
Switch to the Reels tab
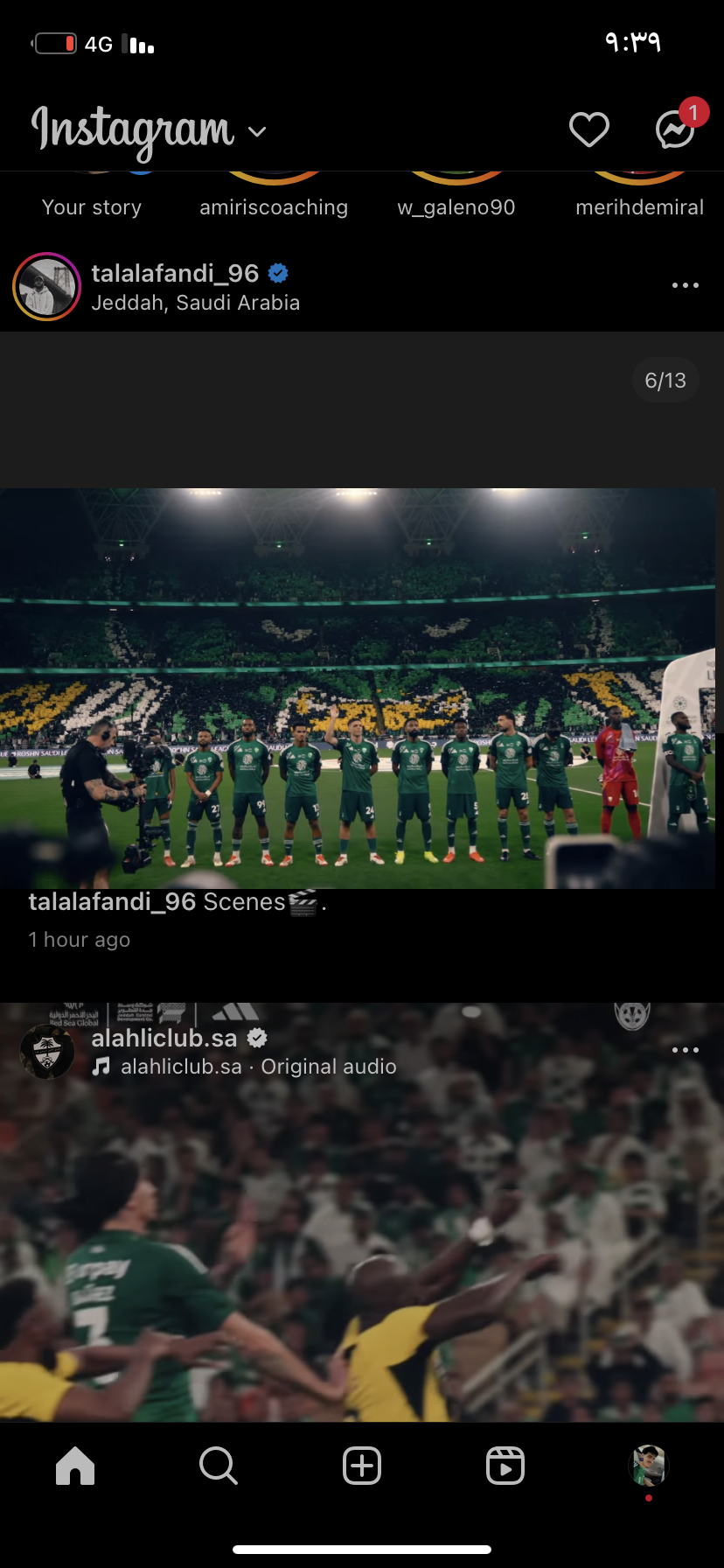coord(505,1466)
